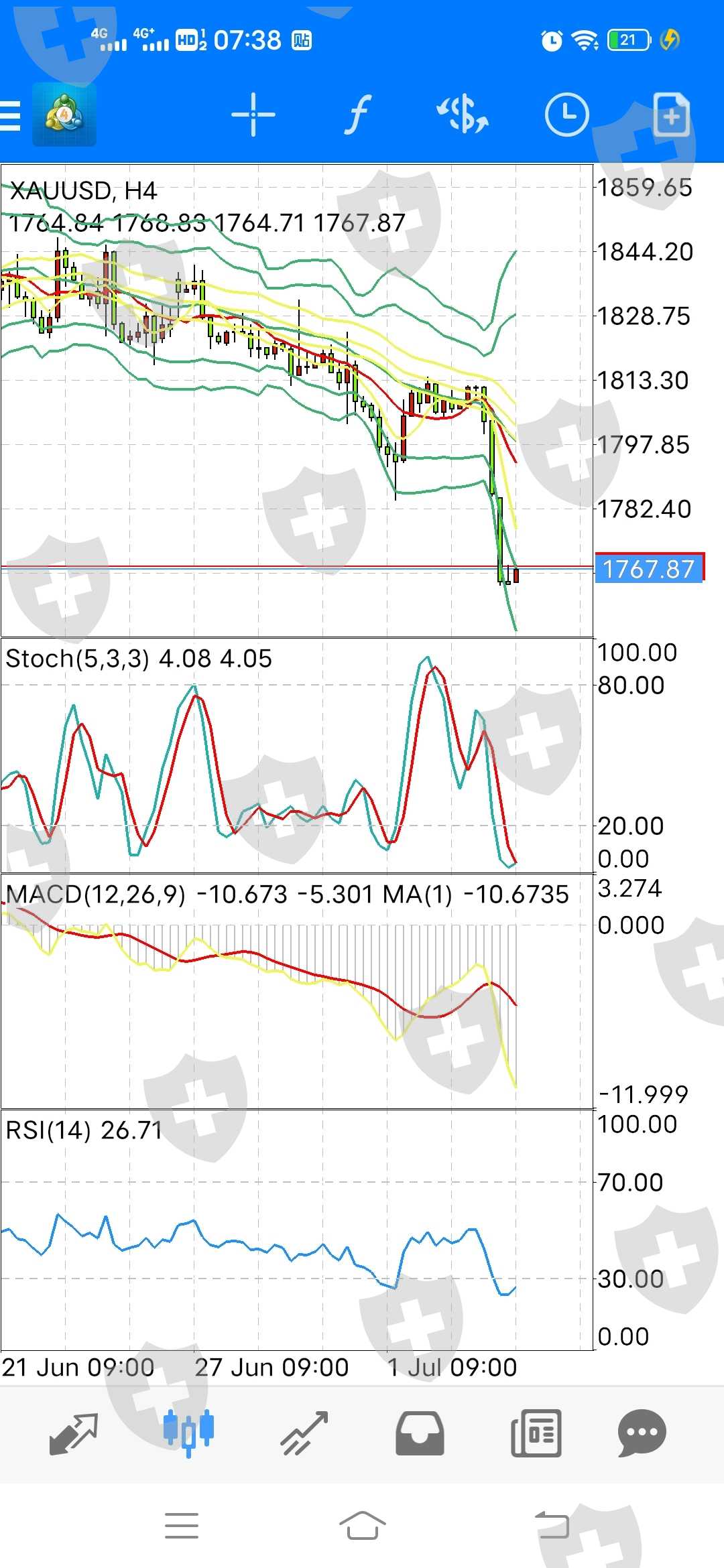Viewport: 724px width, 1568px height.
Task: Select timeframe using the clock icon
Action: click(x=566, y=115)
